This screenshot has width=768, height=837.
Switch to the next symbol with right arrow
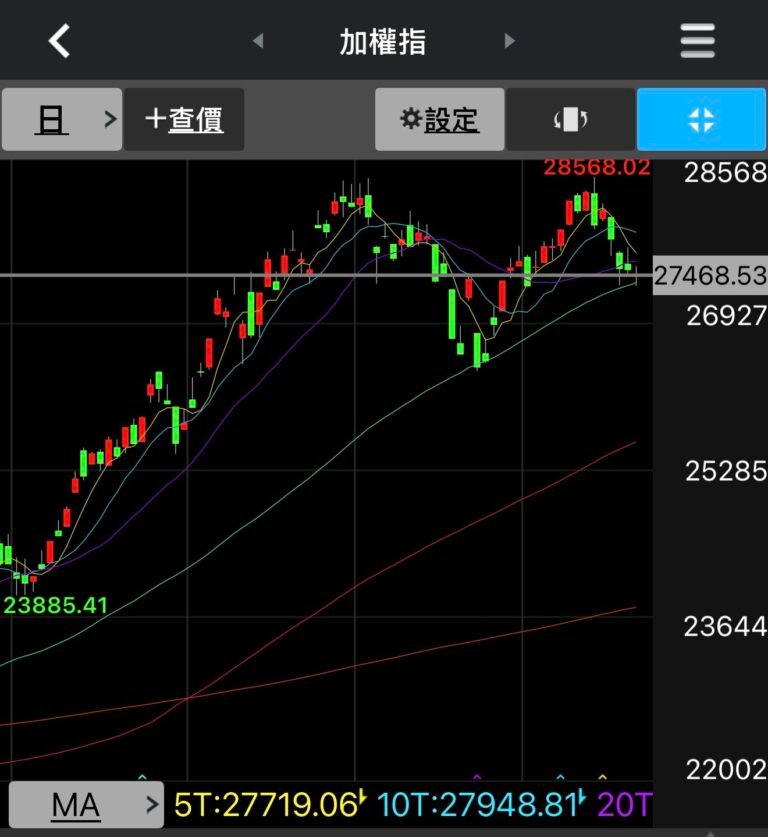510,41
